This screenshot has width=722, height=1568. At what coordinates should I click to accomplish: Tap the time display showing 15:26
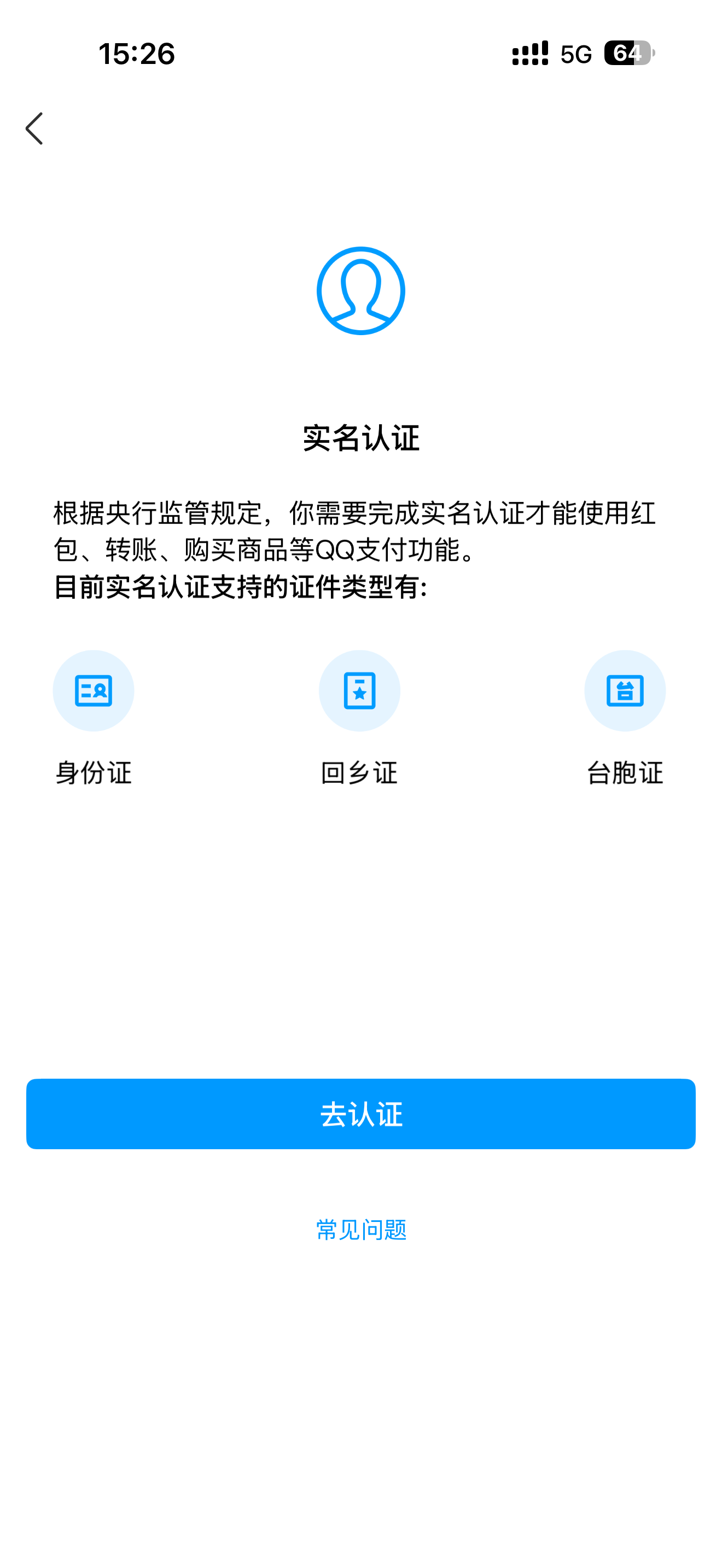click(137, 54)
